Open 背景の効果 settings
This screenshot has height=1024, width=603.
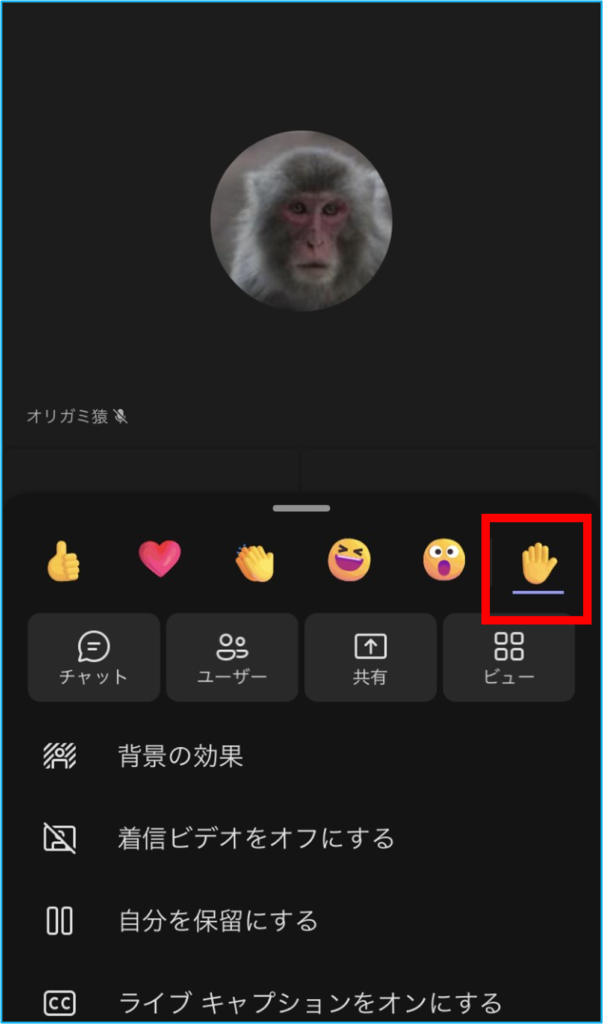coord(180,756)
